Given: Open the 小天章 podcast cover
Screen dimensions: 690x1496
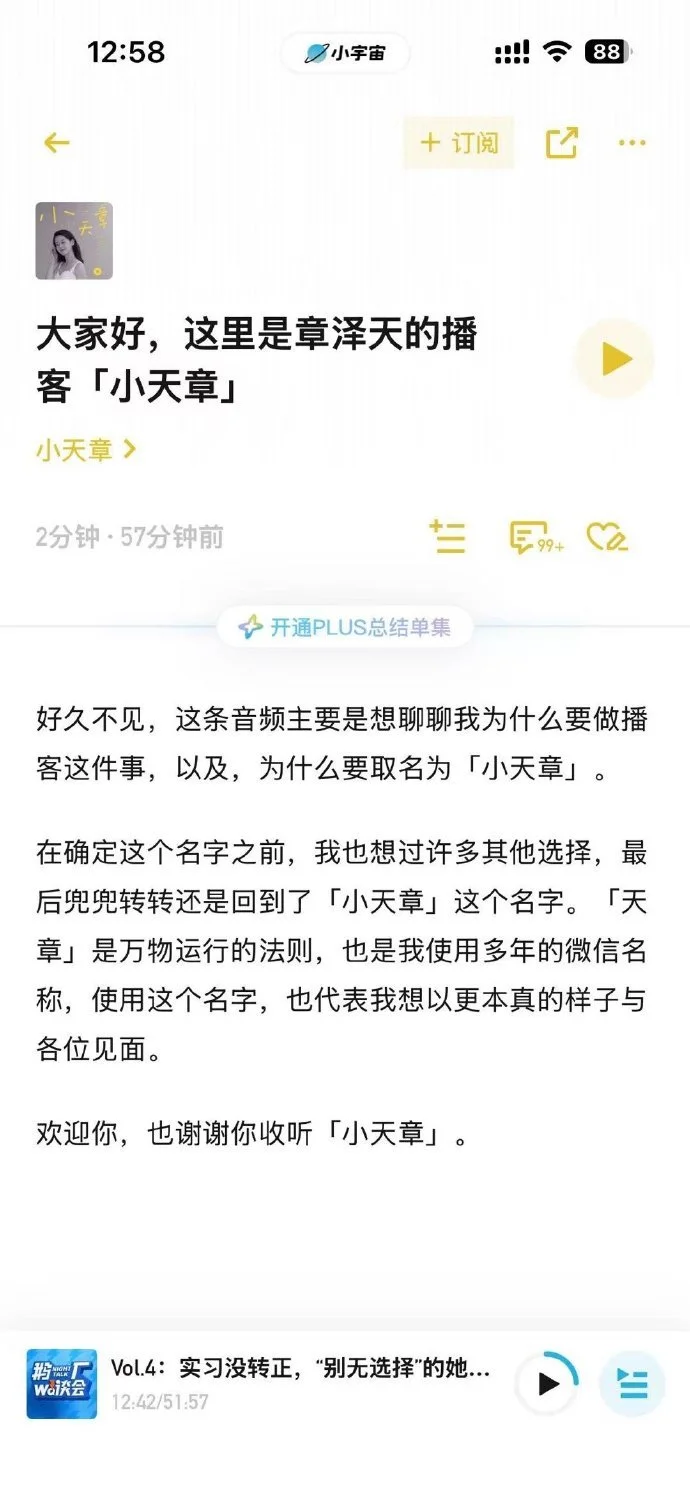Looking at the screenshot, I should pos(74,241).
